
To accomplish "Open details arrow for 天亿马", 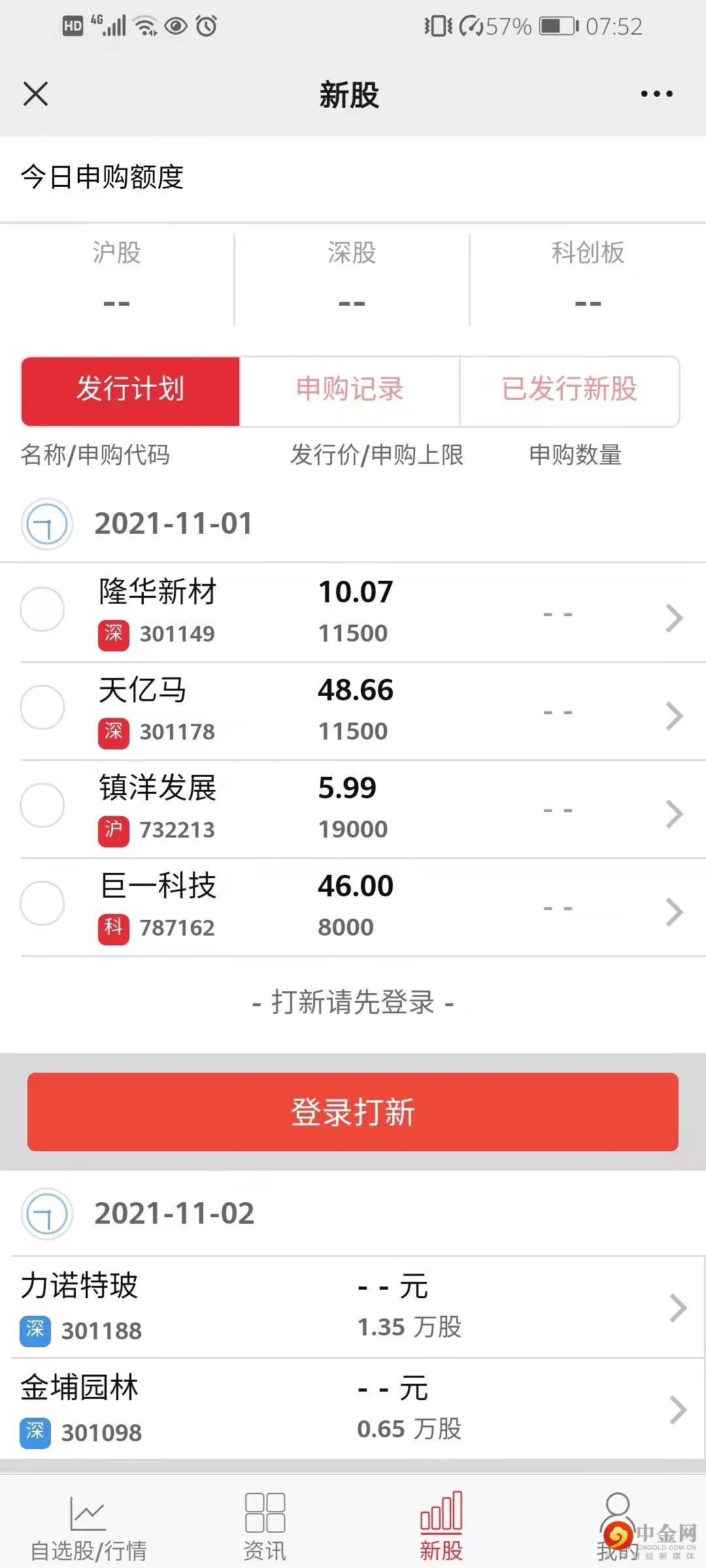I will (x=674, y=716).
